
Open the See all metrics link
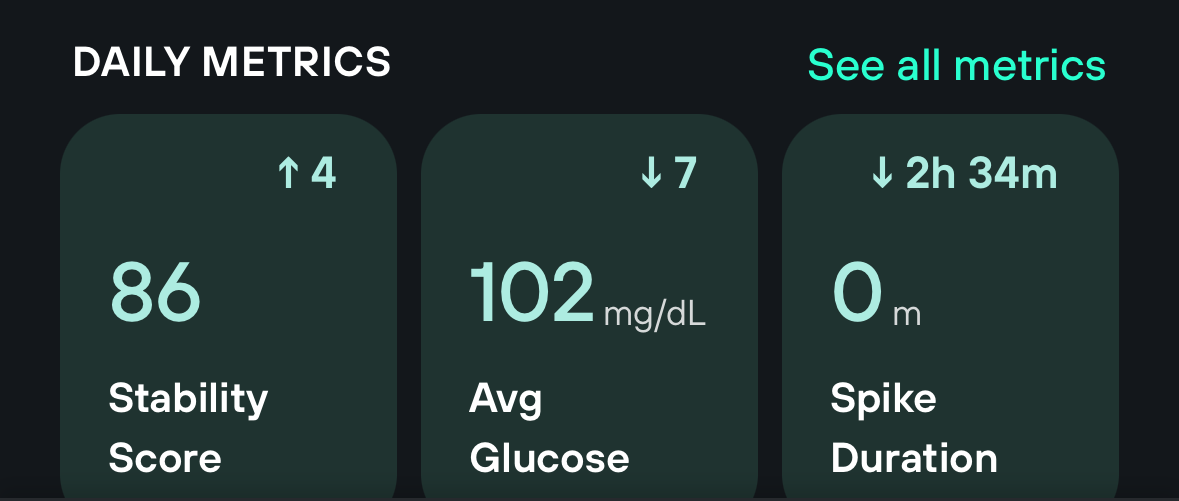click(x=956, y=66)
